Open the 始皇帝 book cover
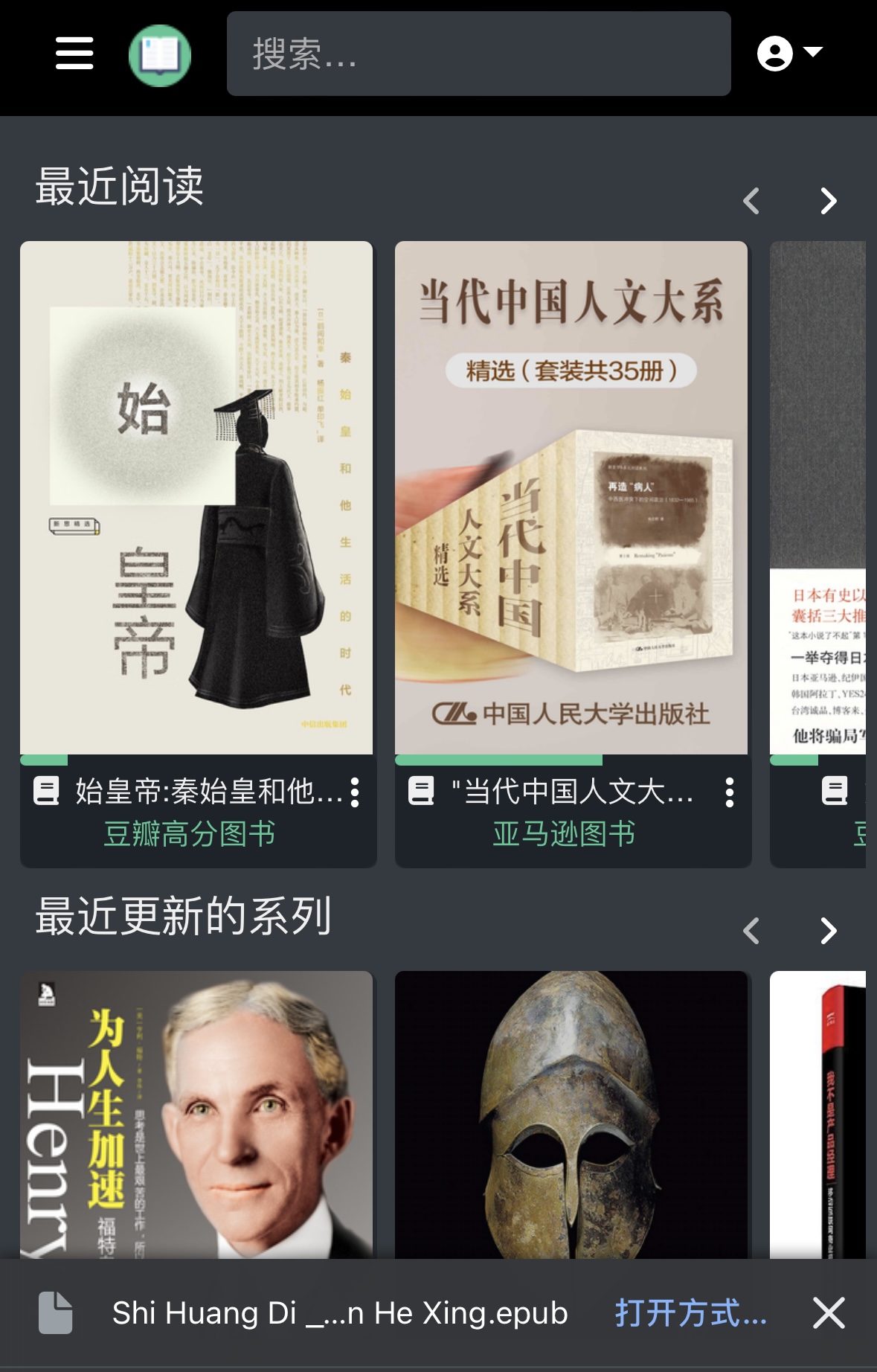Viewport: 877px width, 1372px height. [x=196, y=497]
